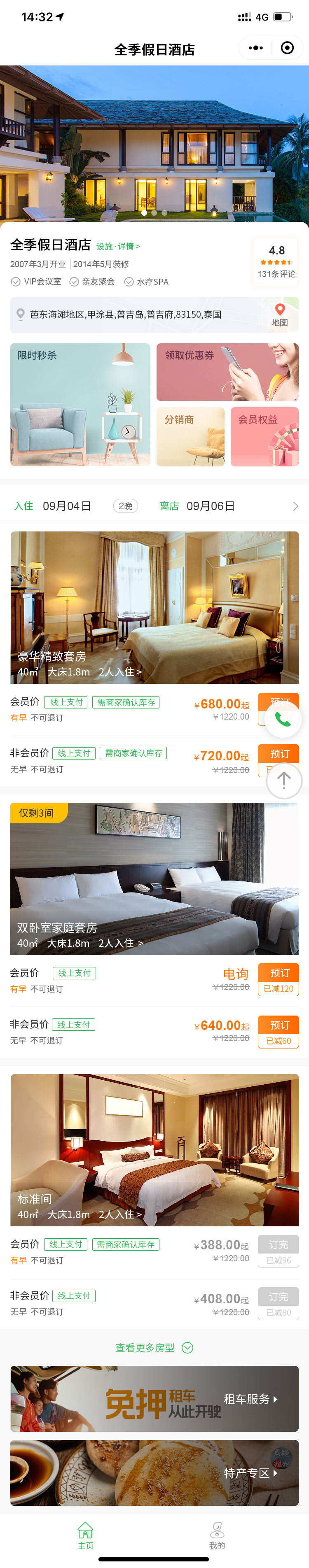Open 豪华精致套房 room details
This screenshot has width=309, height=1568.
point(154,607)
